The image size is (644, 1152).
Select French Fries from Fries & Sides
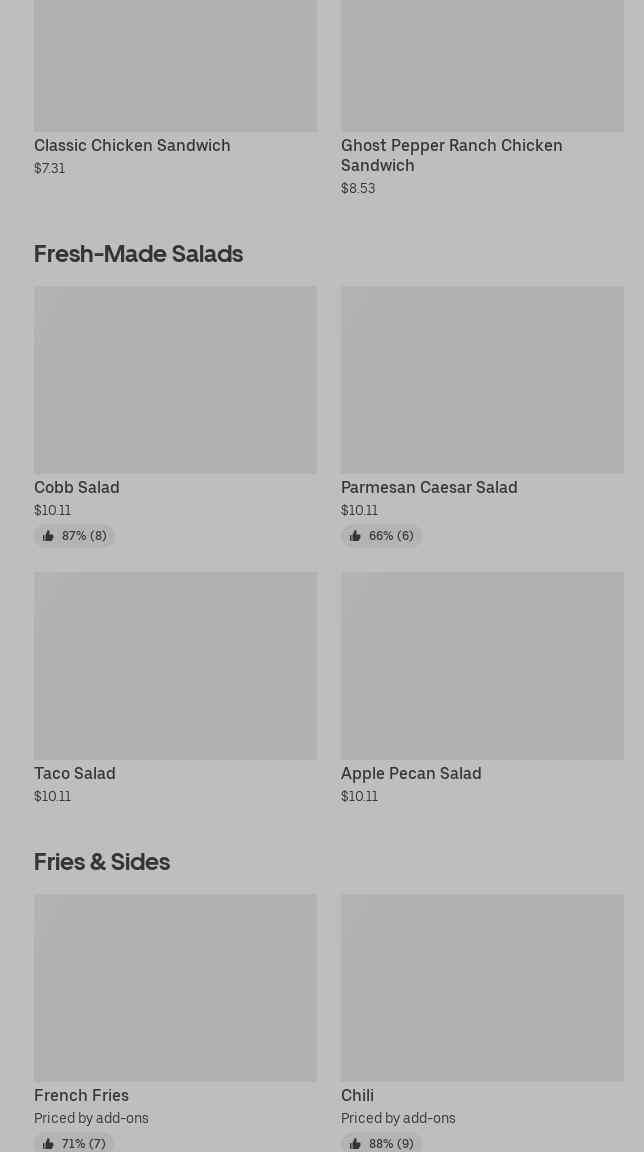point(176,1021)
